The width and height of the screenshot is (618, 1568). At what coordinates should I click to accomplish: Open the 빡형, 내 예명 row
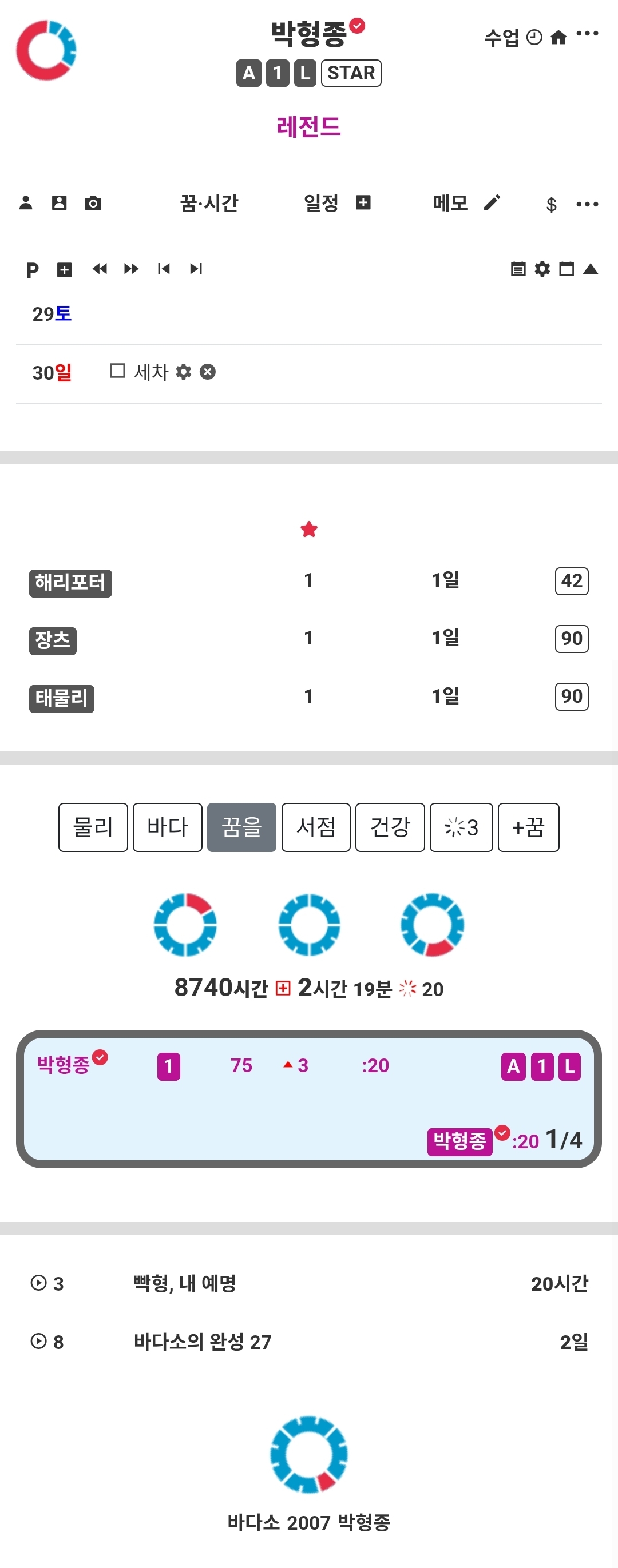pos(185,1283)
